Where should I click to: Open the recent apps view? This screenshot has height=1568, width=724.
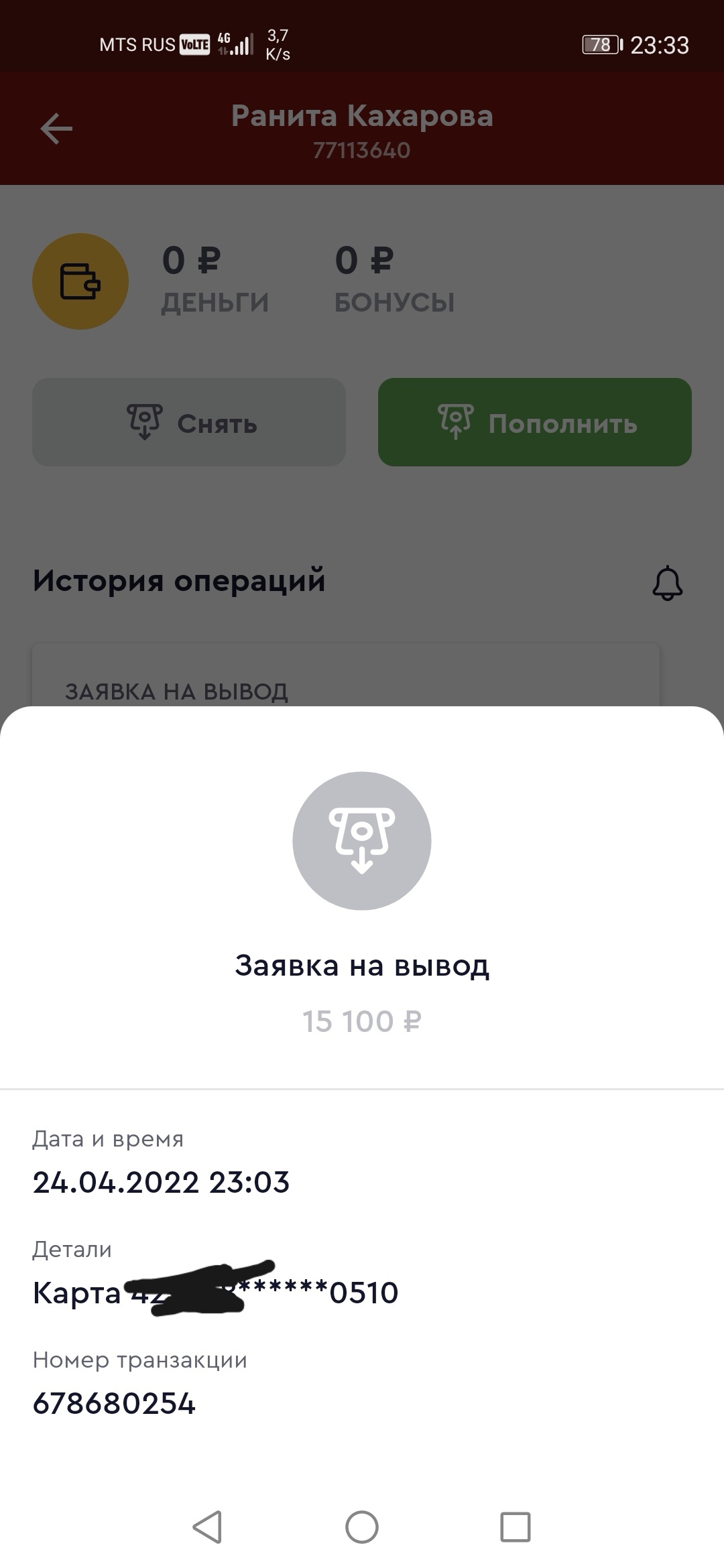click(516, 1527)
